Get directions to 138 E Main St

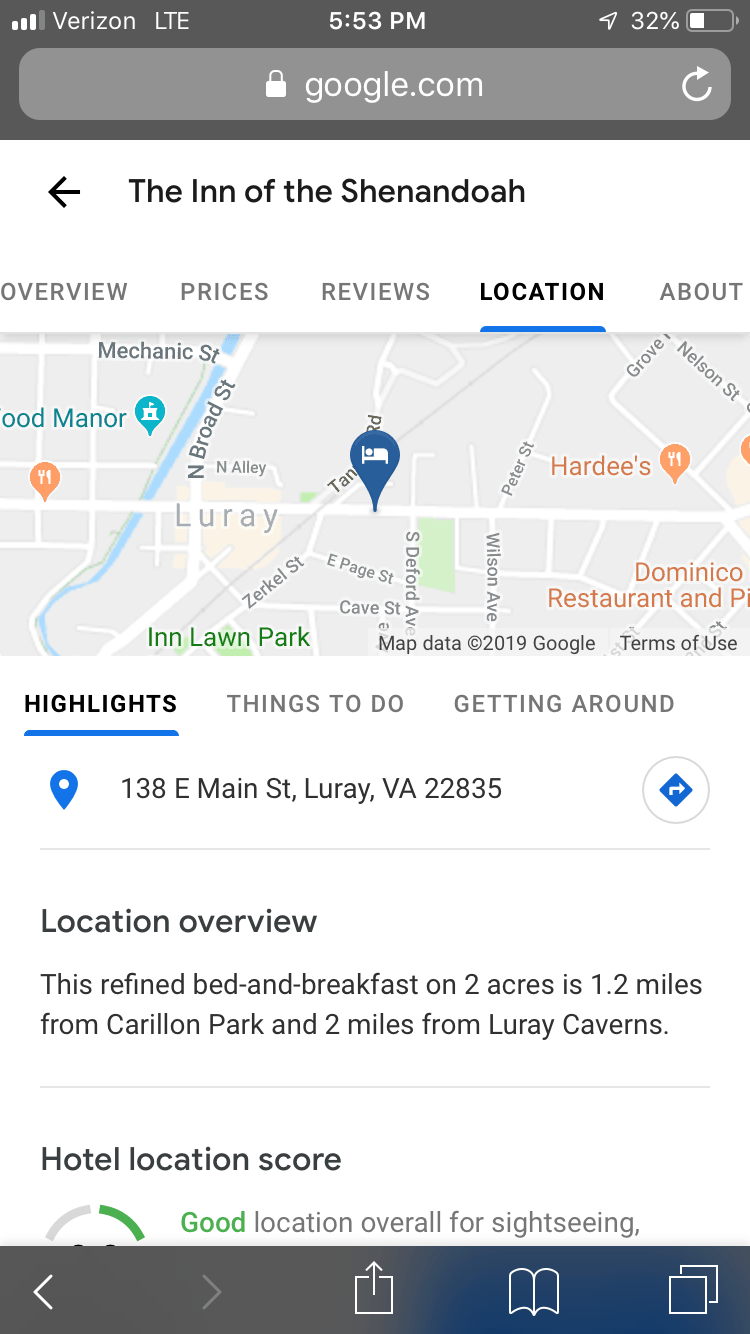(x=675, y=790)
